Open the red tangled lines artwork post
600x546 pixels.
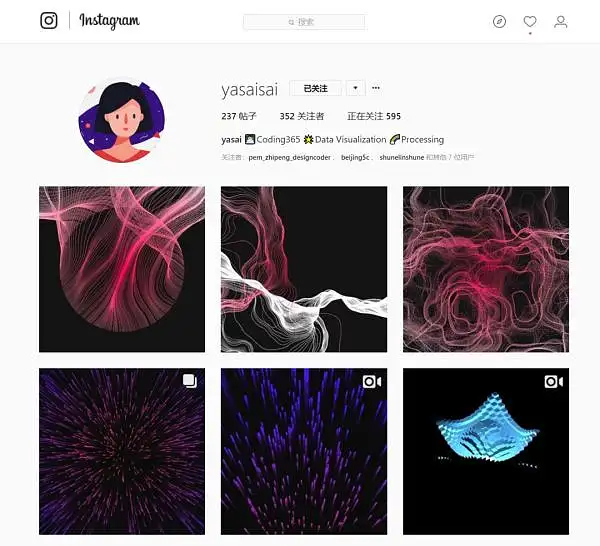tap(485, 269)
